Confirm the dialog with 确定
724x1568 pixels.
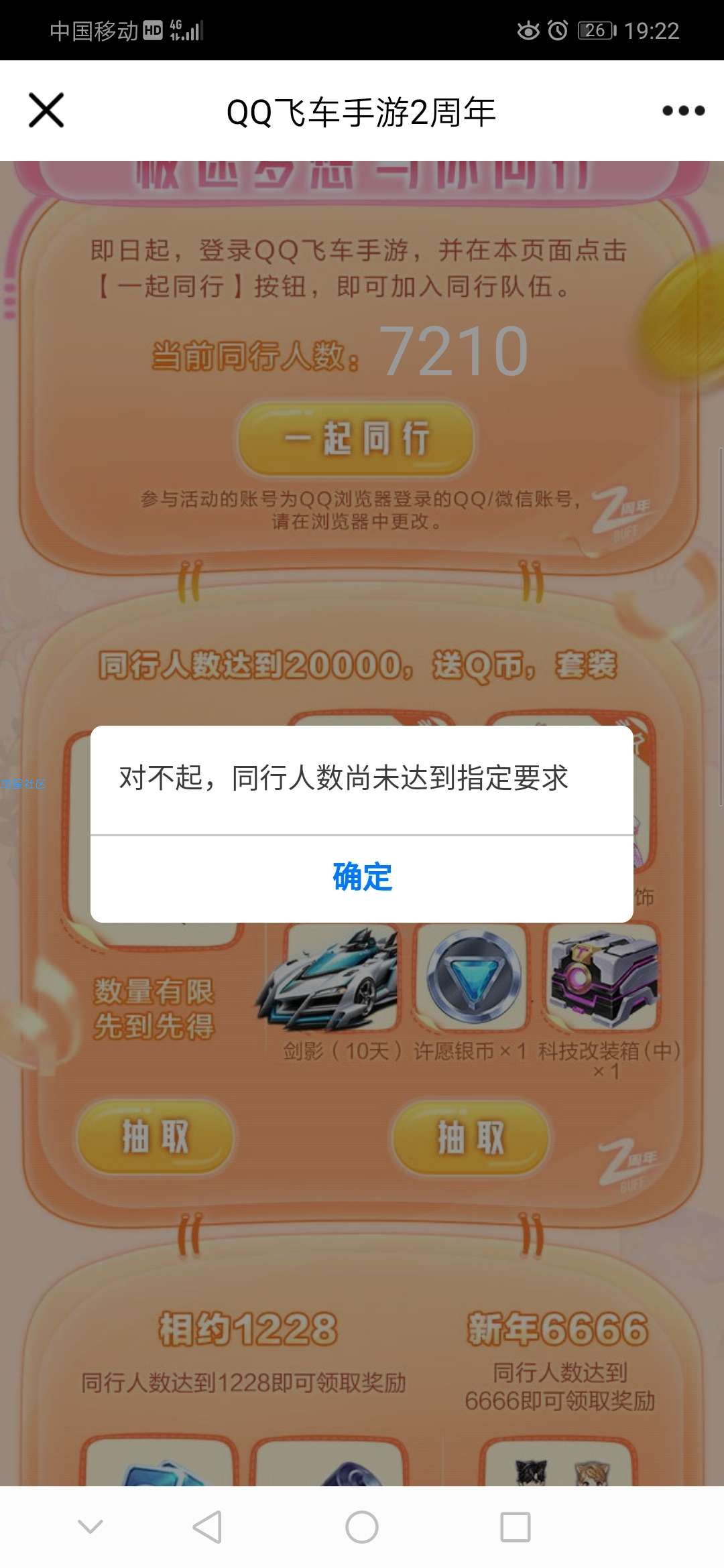pos(362,877)
